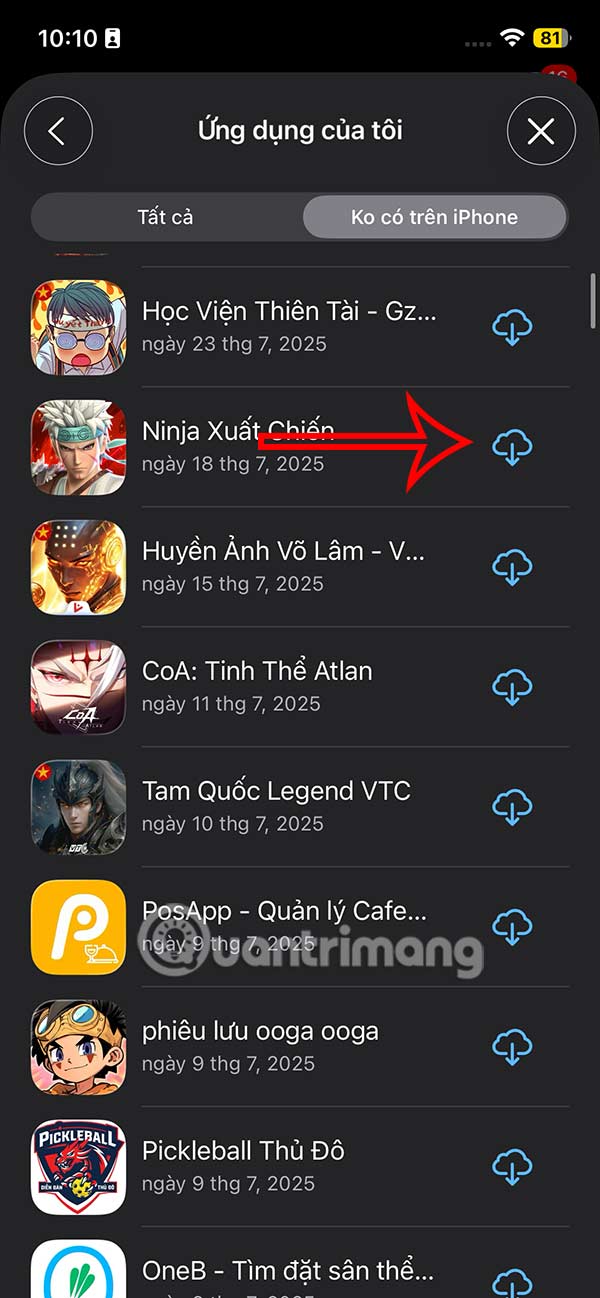Go back using the back arrow
This screenshot has height=1298, width=600.
[58, 131]
